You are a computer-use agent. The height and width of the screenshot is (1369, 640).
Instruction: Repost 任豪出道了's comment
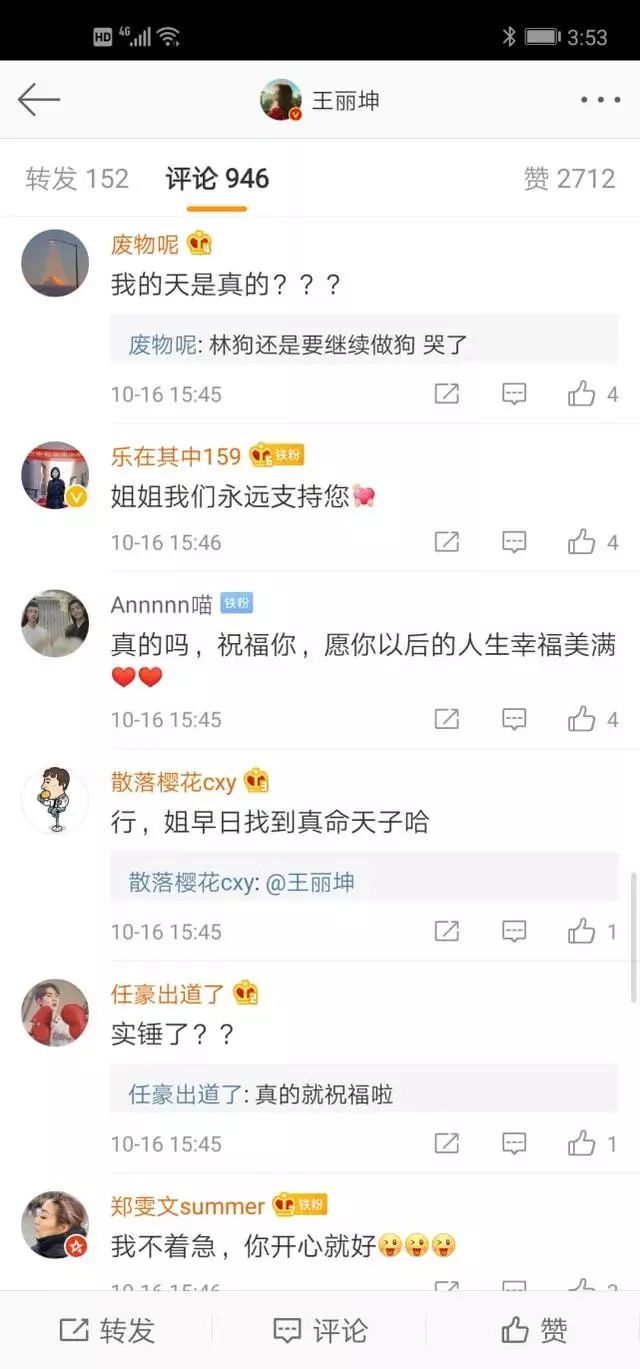[447, 1143]
